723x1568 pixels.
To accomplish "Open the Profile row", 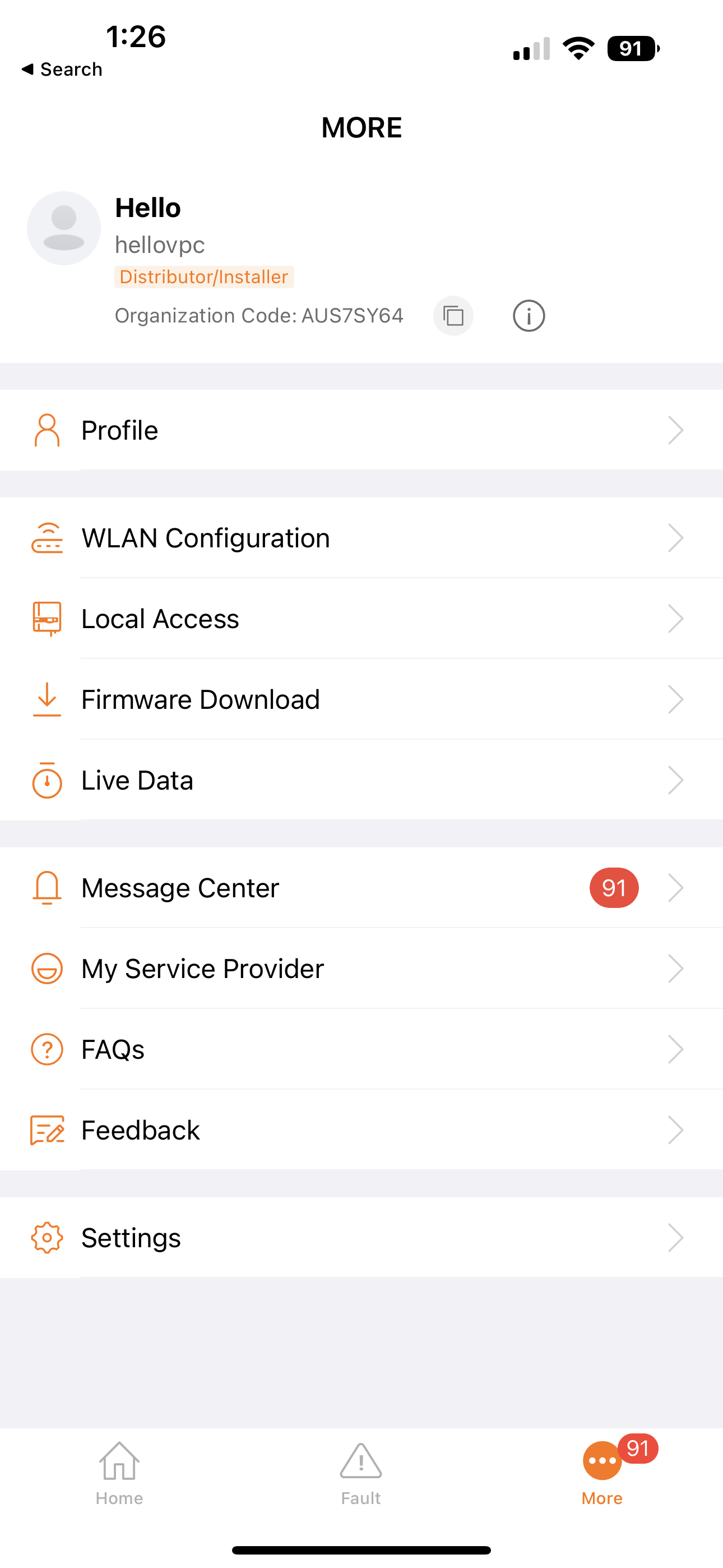I will pyautogui.click(x=361, y=430).
